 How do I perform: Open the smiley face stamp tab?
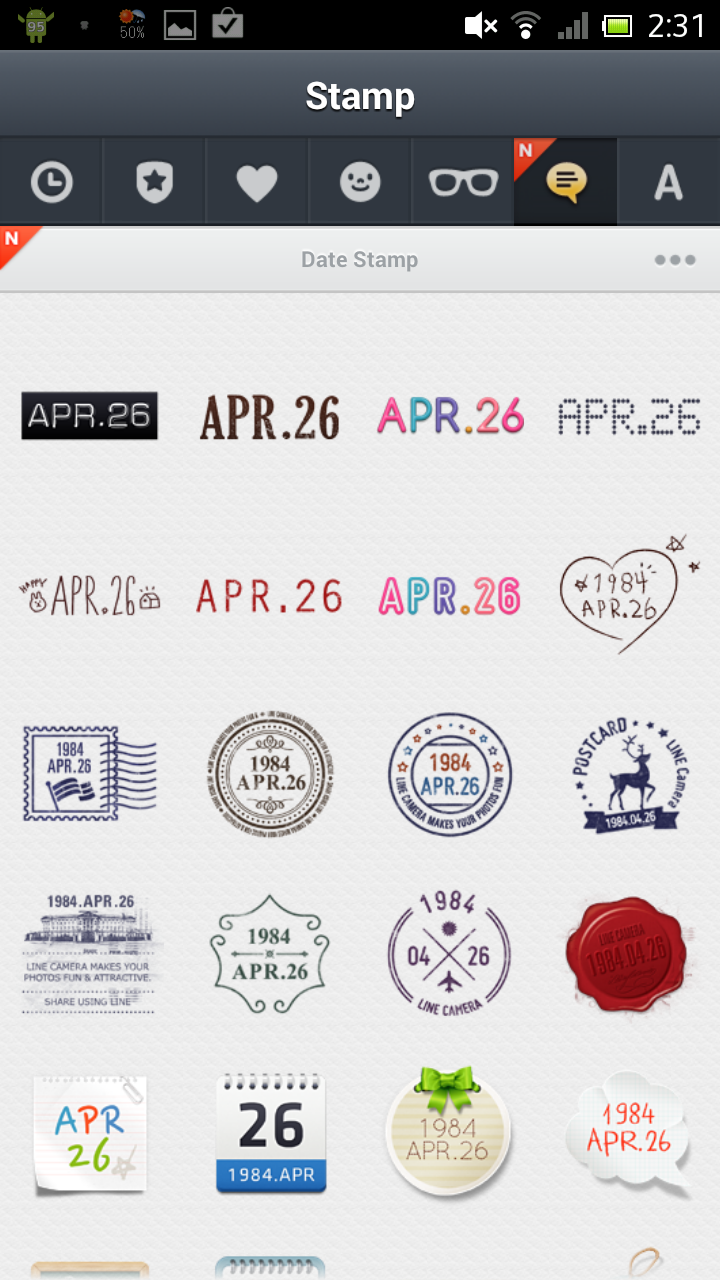(360, 183)
